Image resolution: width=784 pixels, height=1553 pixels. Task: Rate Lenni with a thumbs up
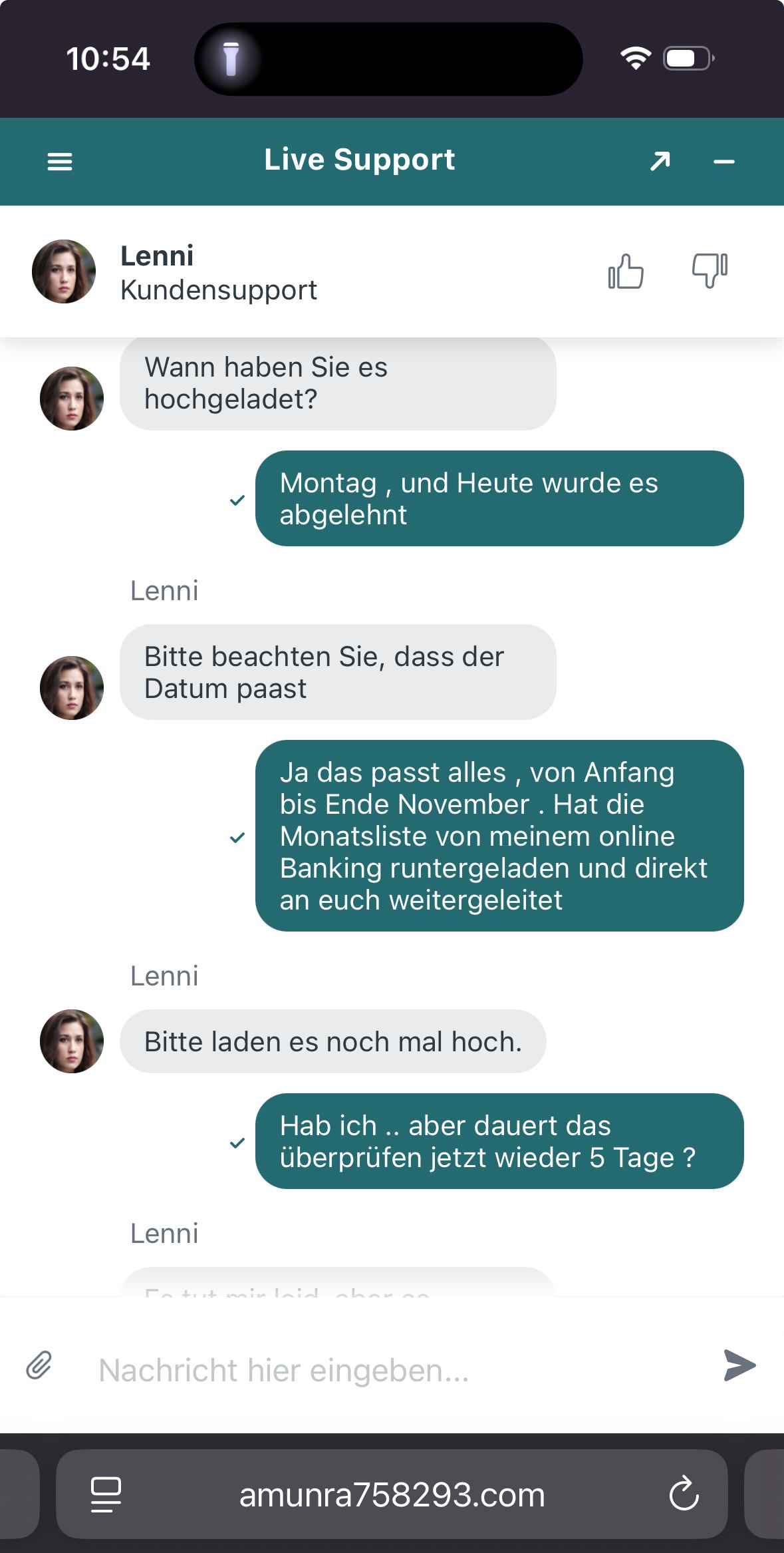pyautogui.click(x=626, y=271)
